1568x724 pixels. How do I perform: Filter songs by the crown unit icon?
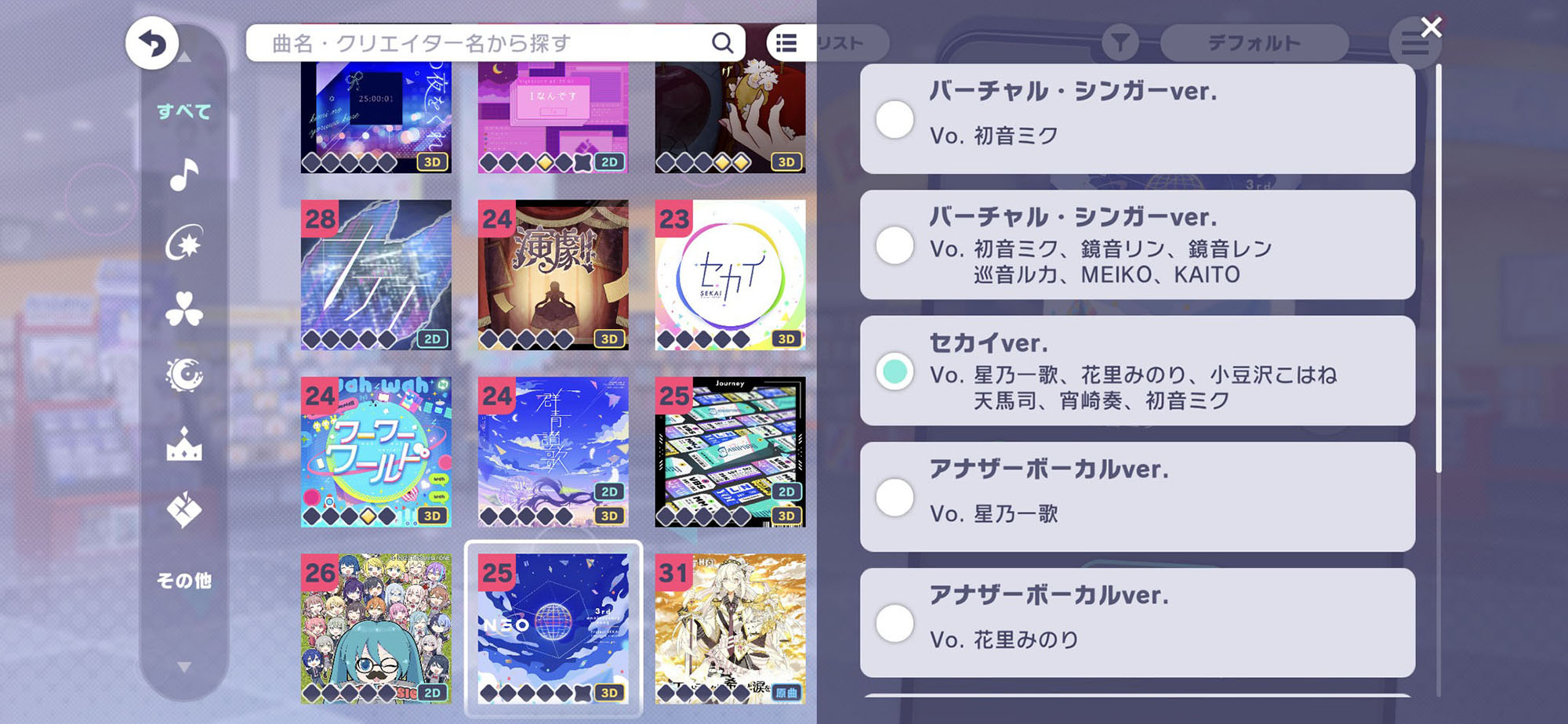[184, 444]
